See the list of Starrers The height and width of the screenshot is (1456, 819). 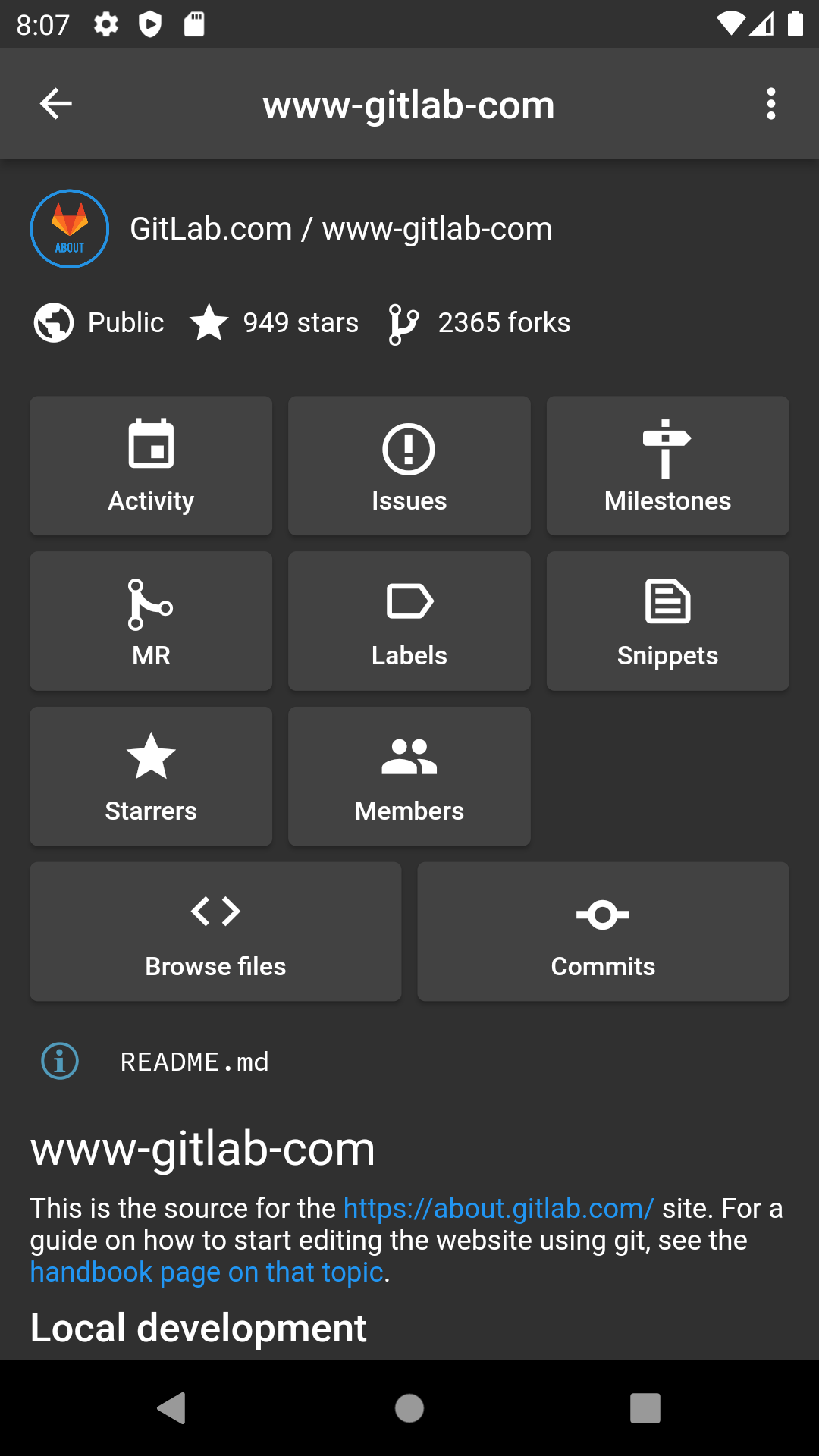(151, 777)
